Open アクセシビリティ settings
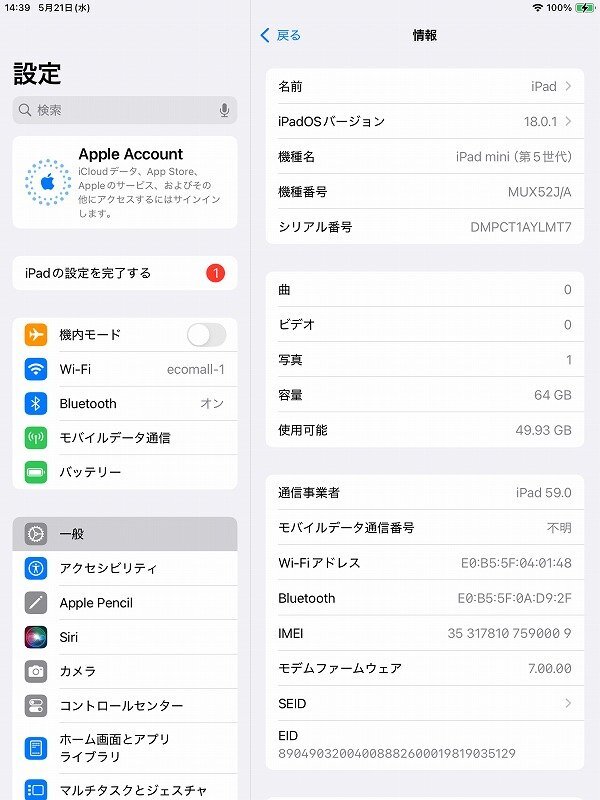 tap(125, 568)
